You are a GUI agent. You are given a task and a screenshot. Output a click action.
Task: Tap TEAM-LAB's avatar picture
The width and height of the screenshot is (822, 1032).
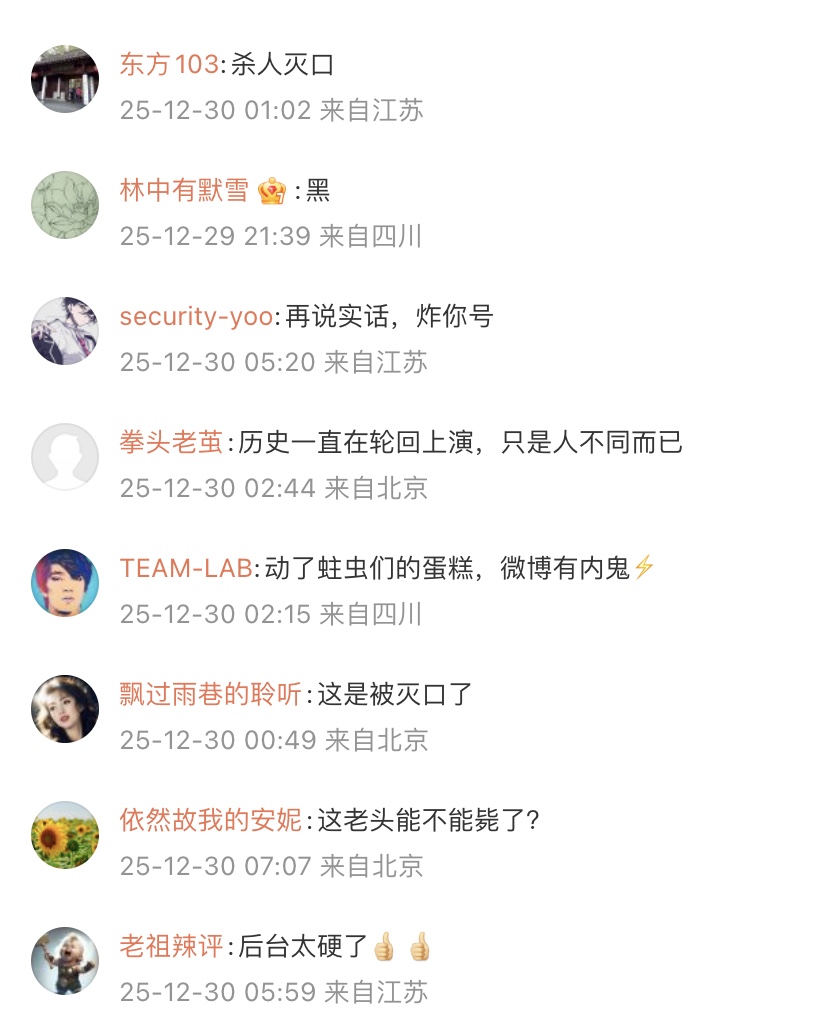pyautogui.click(x=65, y=583)
